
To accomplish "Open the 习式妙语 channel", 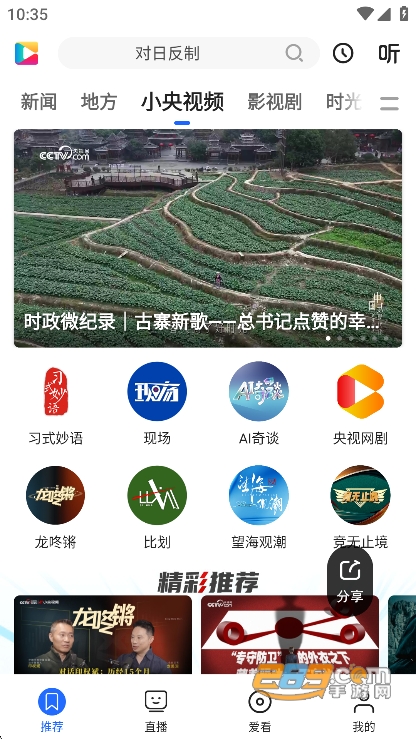I will [x=56, y=403].
